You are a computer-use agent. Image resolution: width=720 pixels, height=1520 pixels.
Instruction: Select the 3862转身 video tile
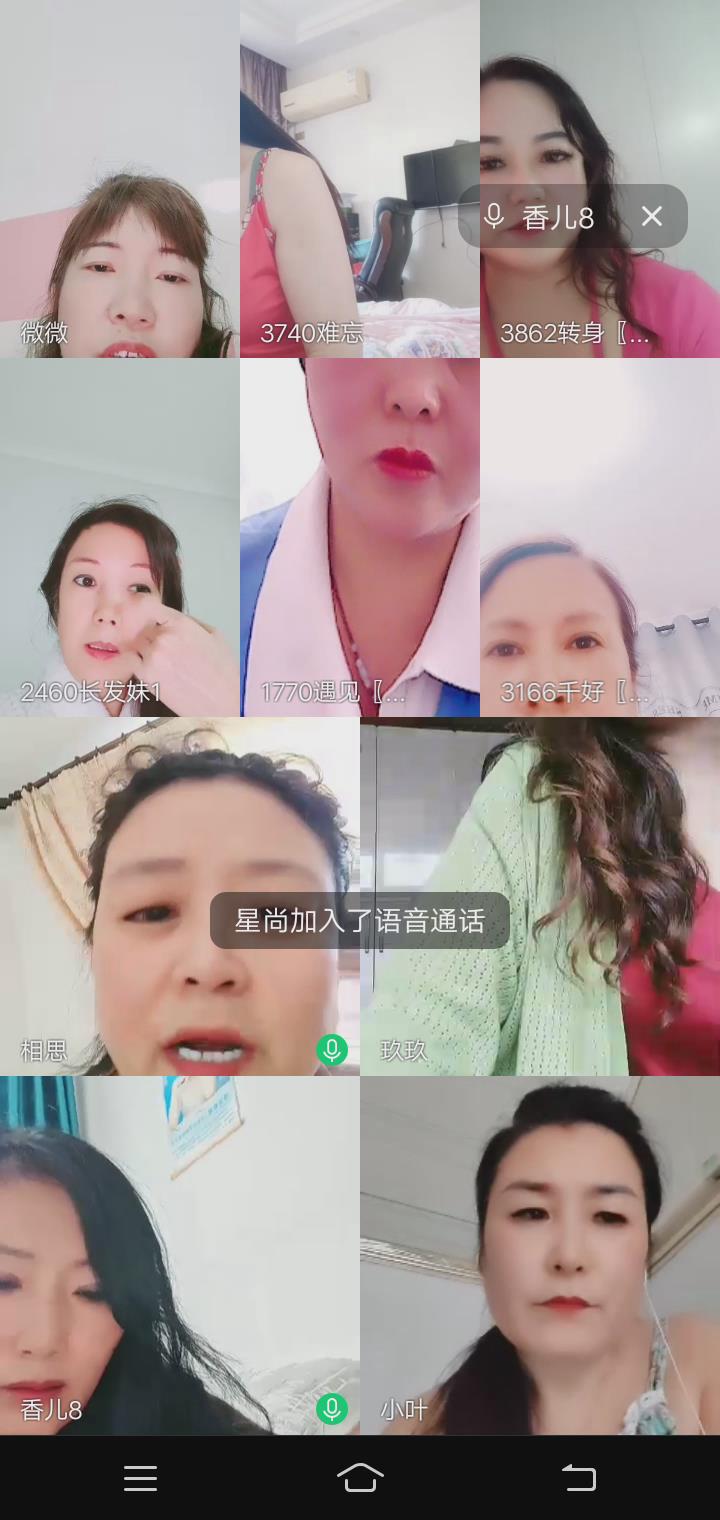[600, 300]
